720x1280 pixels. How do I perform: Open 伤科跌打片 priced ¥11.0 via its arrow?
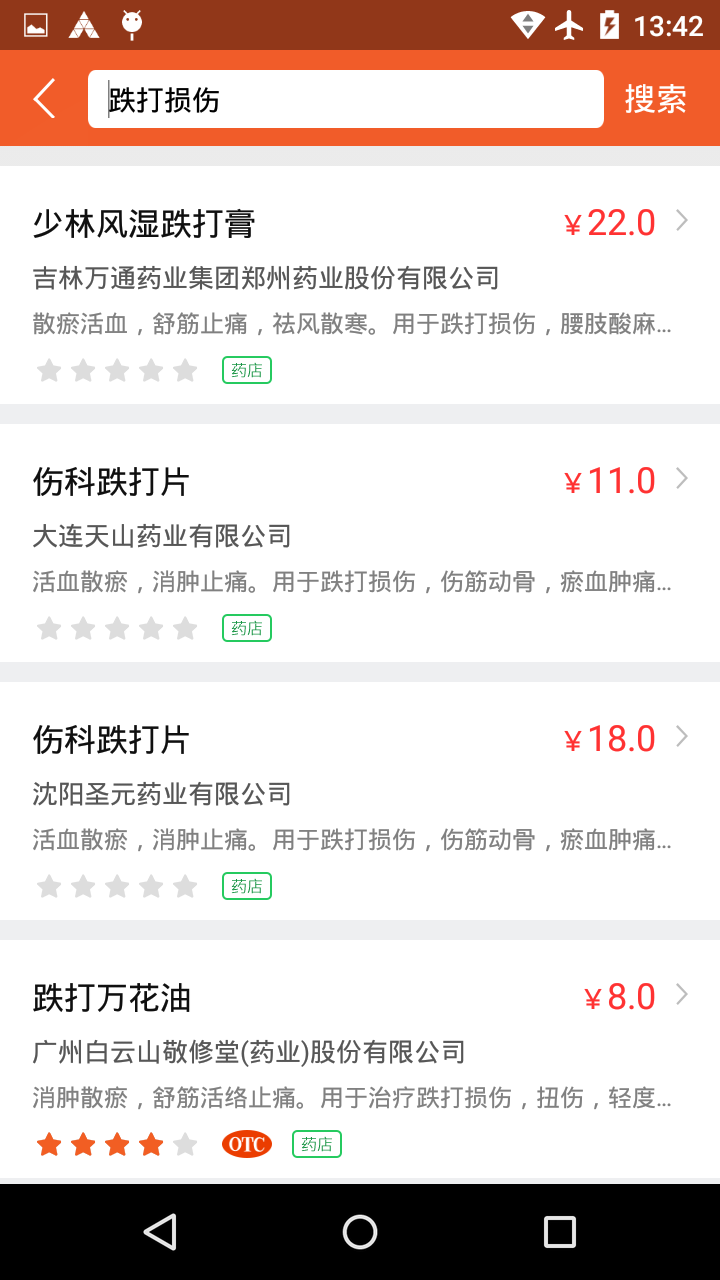pyautogui.click(x=681, y=479)
